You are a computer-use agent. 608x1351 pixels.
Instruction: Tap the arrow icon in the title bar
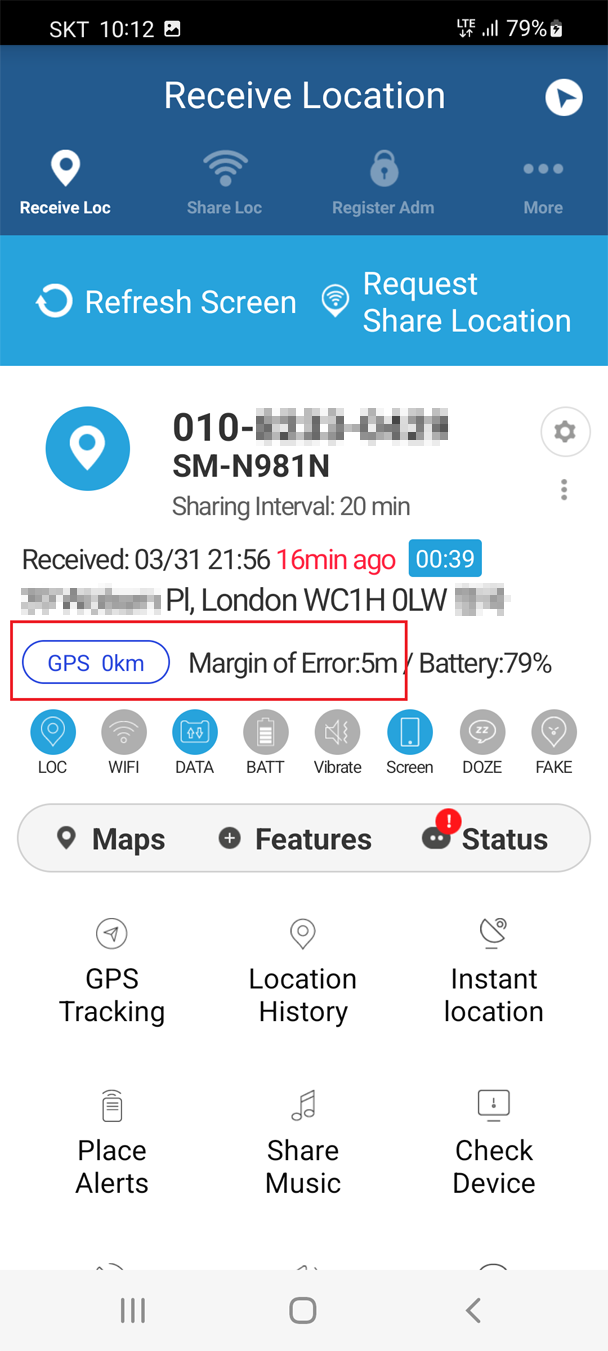pyautogui.click(x=564, y=97)
